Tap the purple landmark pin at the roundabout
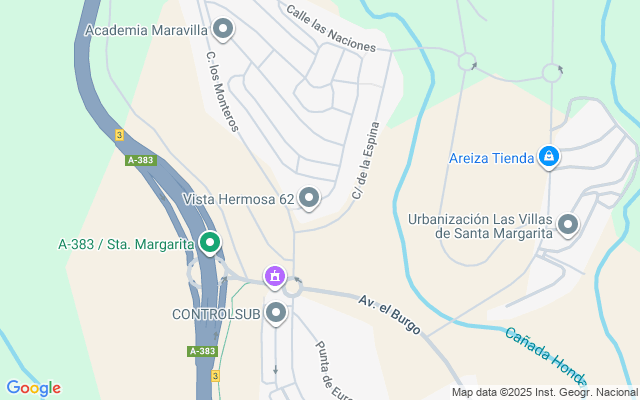640x400 pixels. tap(275, 277)
